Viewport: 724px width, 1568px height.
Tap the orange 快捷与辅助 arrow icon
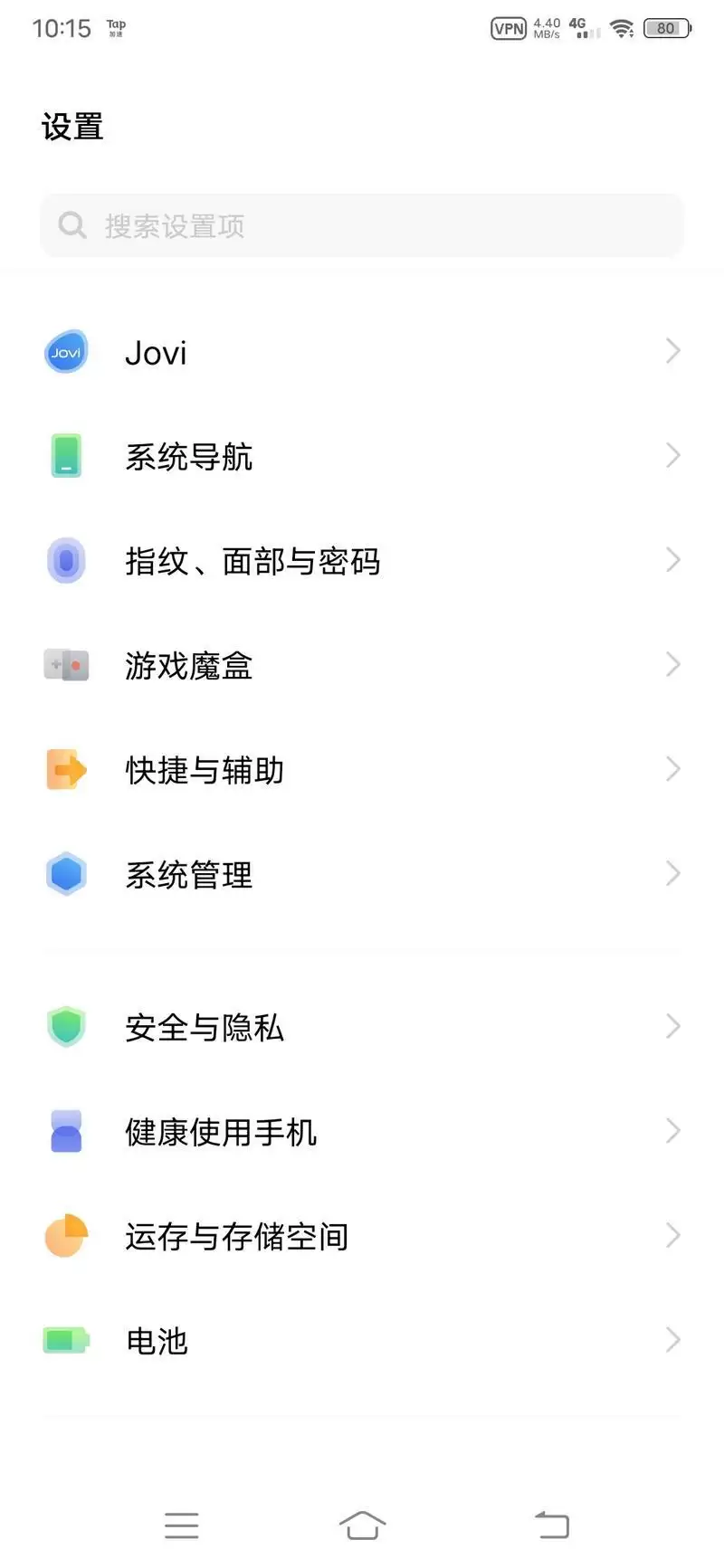tap(65, 770)
